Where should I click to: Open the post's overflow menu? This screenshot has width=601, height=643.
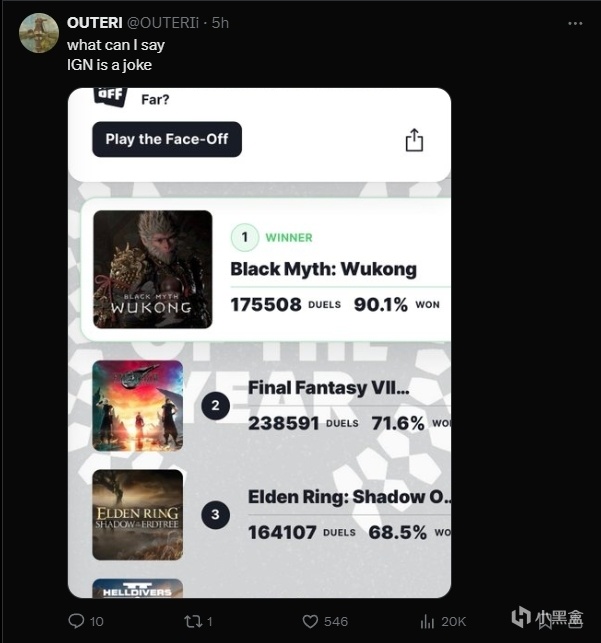click(x=575, y=22)
